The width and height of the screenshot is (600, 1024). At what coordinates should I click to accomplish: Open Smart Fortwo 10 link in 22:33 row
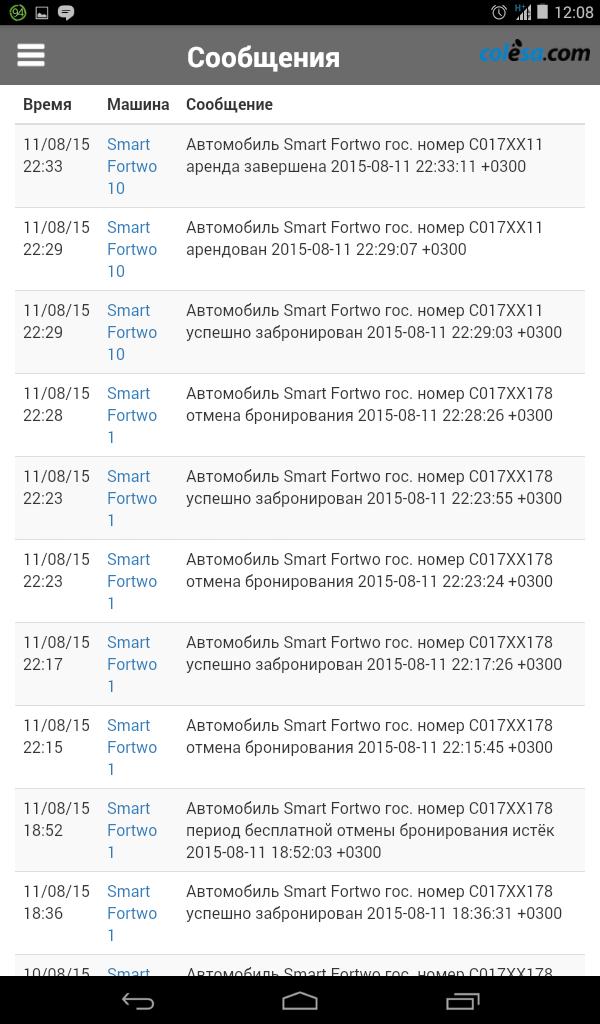[x=131, y=166]
